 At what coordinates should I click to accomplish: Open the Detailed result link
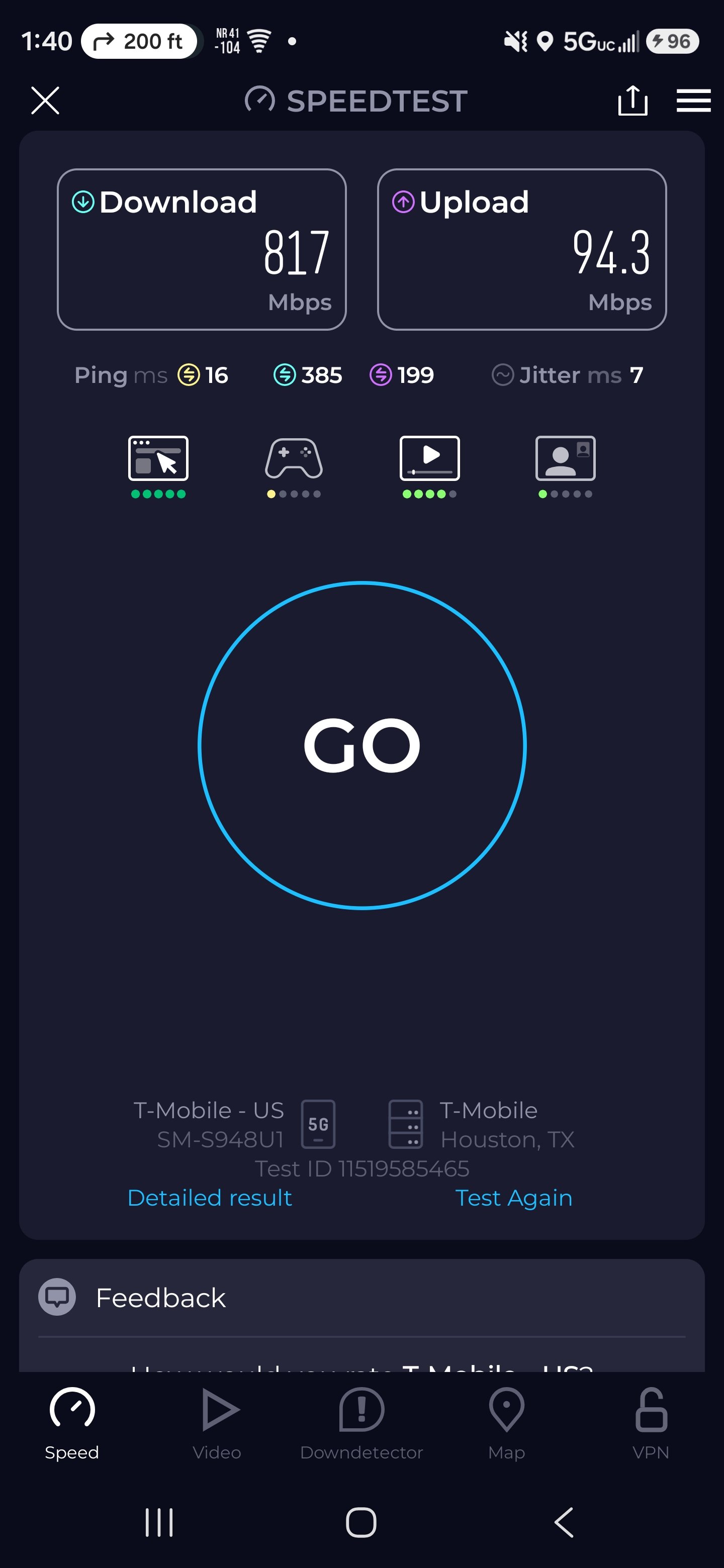click(x=210, y=1198)
